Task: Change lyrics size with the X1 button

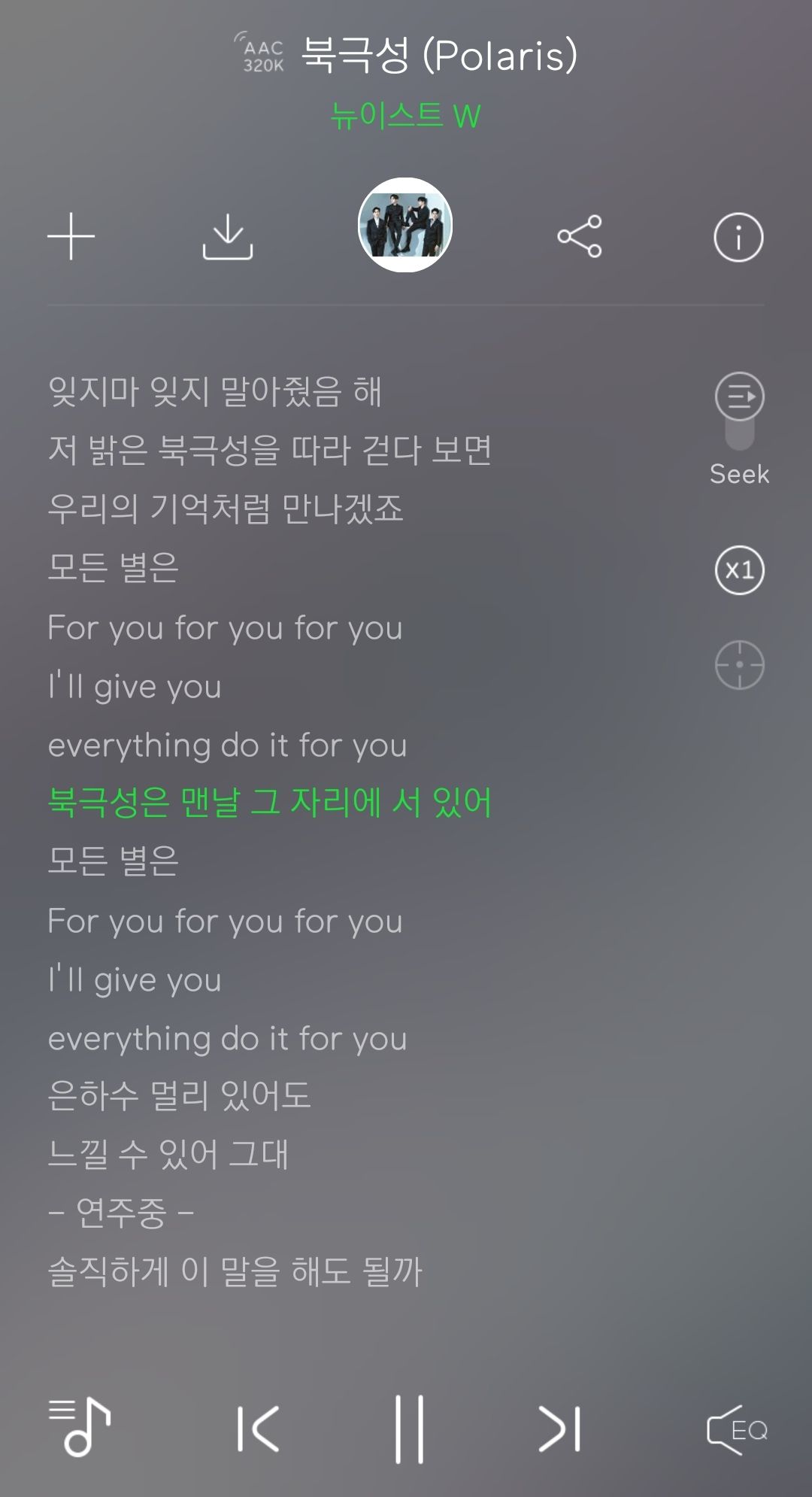Action: (x=739, y=570)
